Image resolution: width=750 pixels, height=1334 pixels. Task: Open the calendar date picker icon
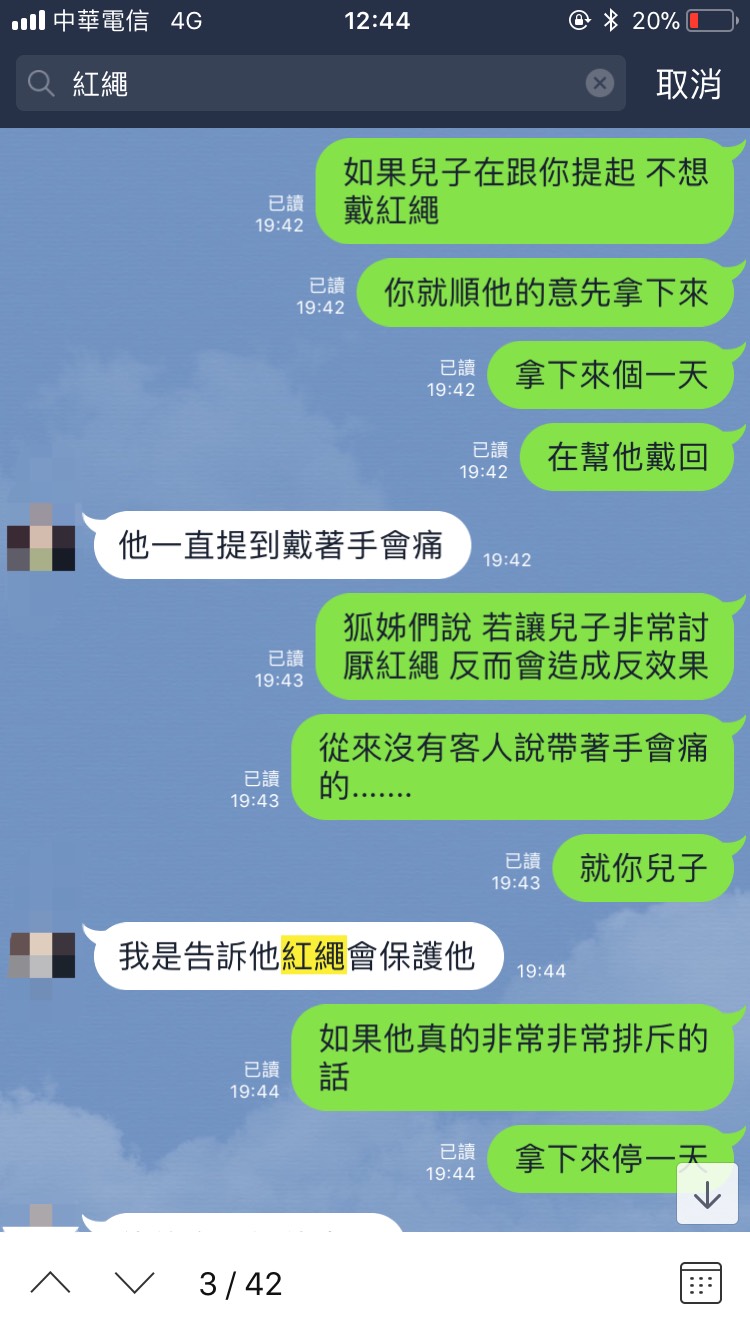point(700,1283)
